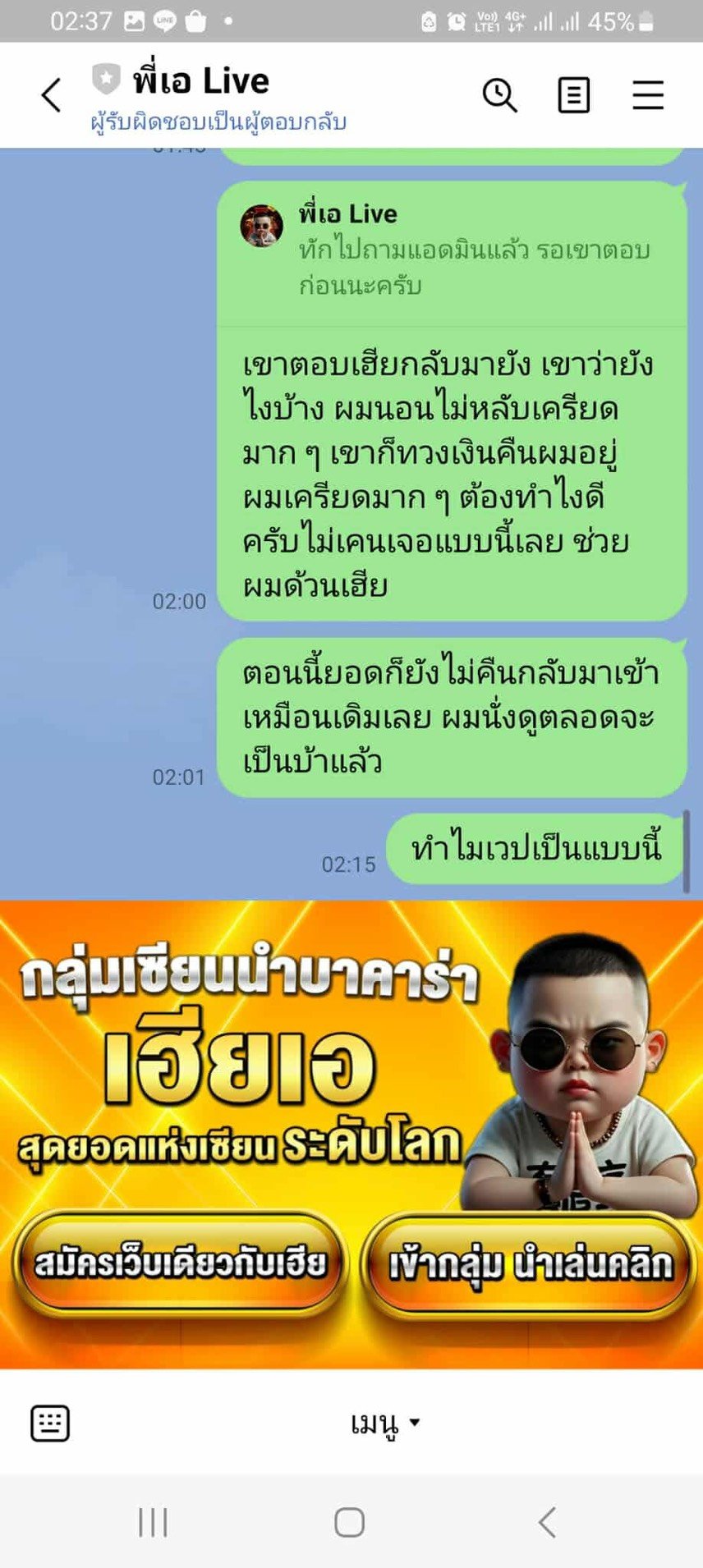The width and height of the screenshot is (703, 1568).
Task: Open the quoted พี่เอ Live reply message
Action: (452, 250)
